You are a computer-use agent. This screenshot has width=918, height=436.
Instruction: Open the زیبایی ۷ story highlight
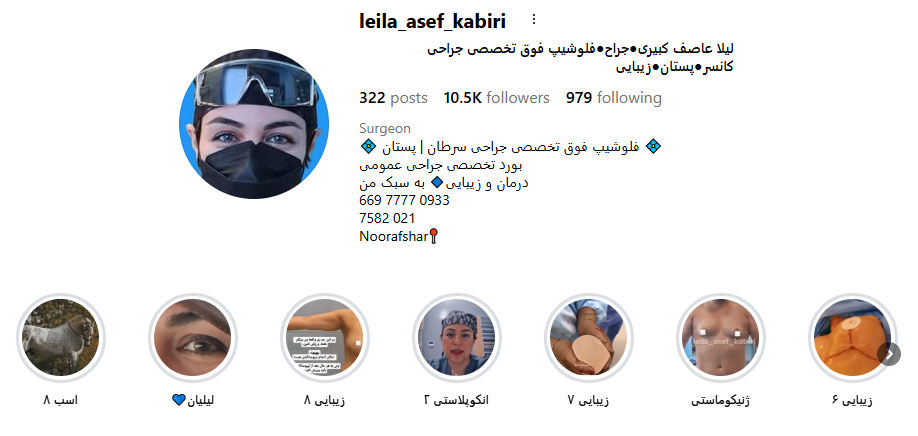tap(589, 339)
